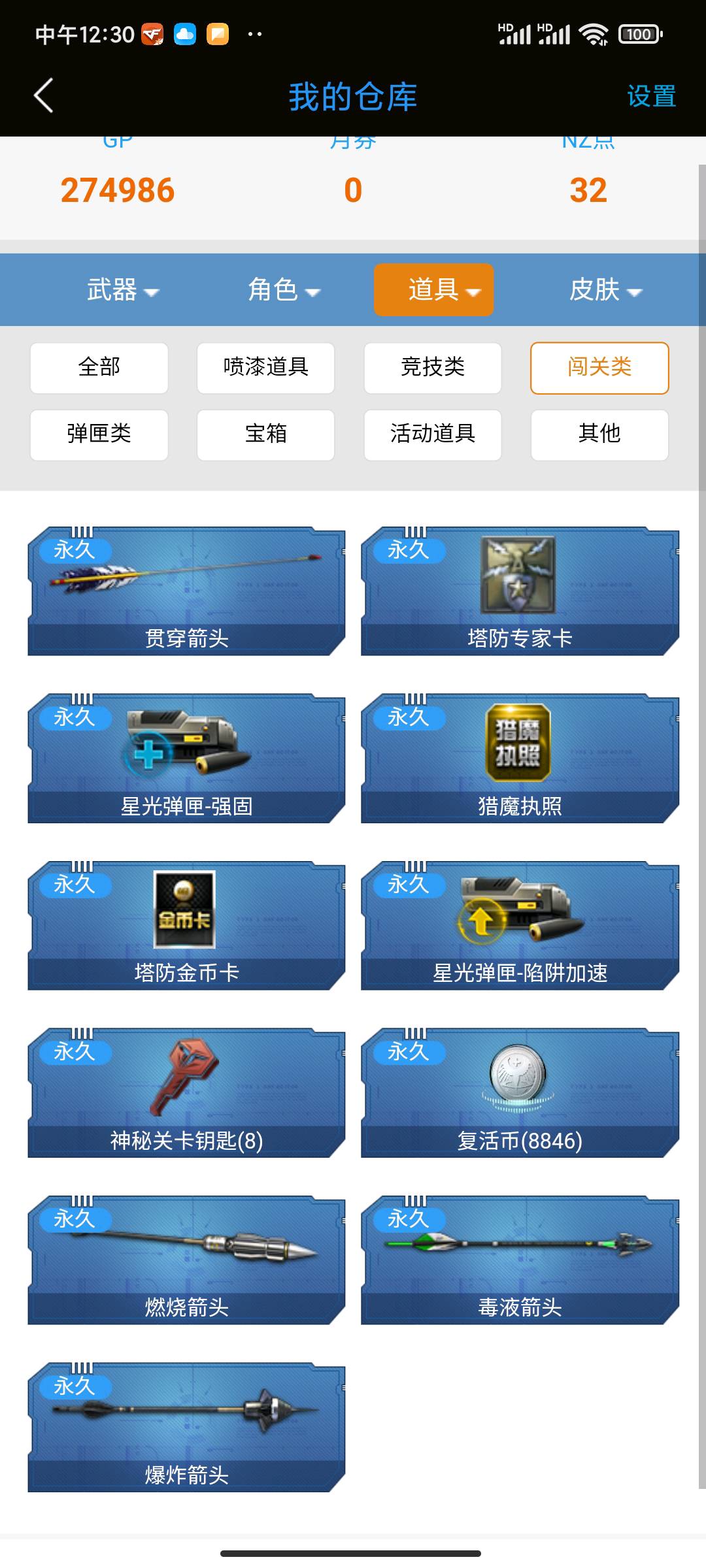Show 宝箱 items
This screenshot has height=1568, width=706.
click(266, 434)
